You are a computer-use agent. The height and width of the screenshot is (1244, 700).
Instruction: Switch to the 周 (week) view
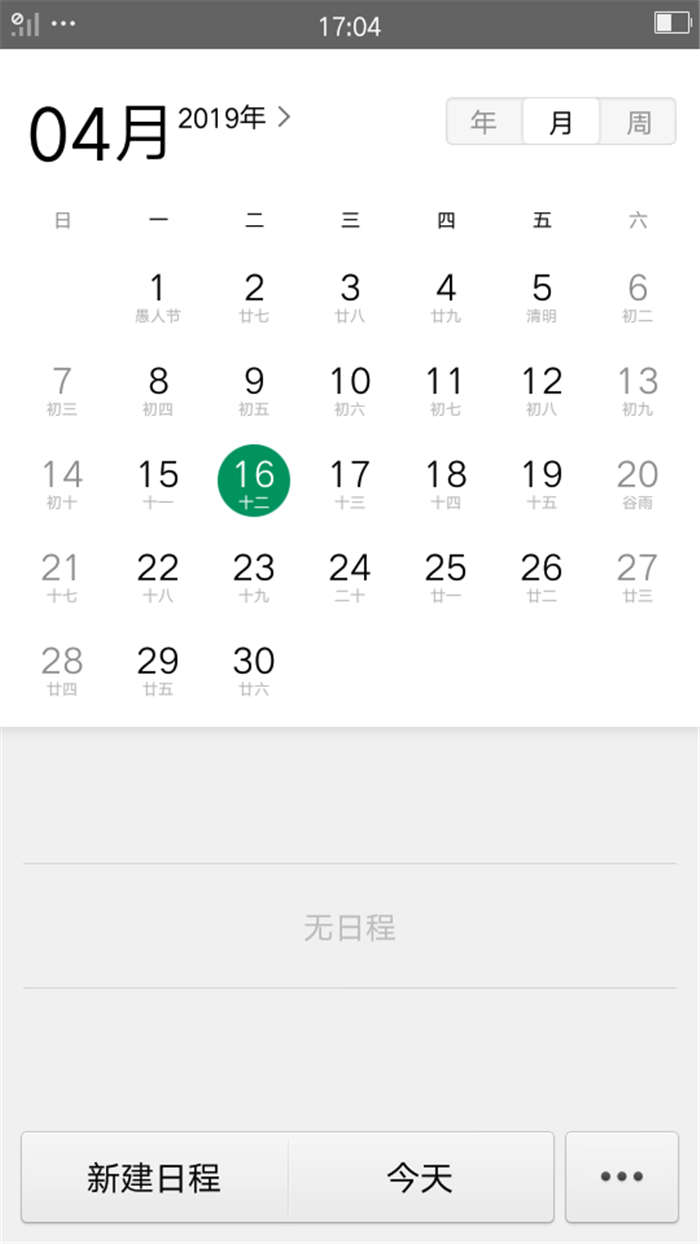[x=638, y=122]
